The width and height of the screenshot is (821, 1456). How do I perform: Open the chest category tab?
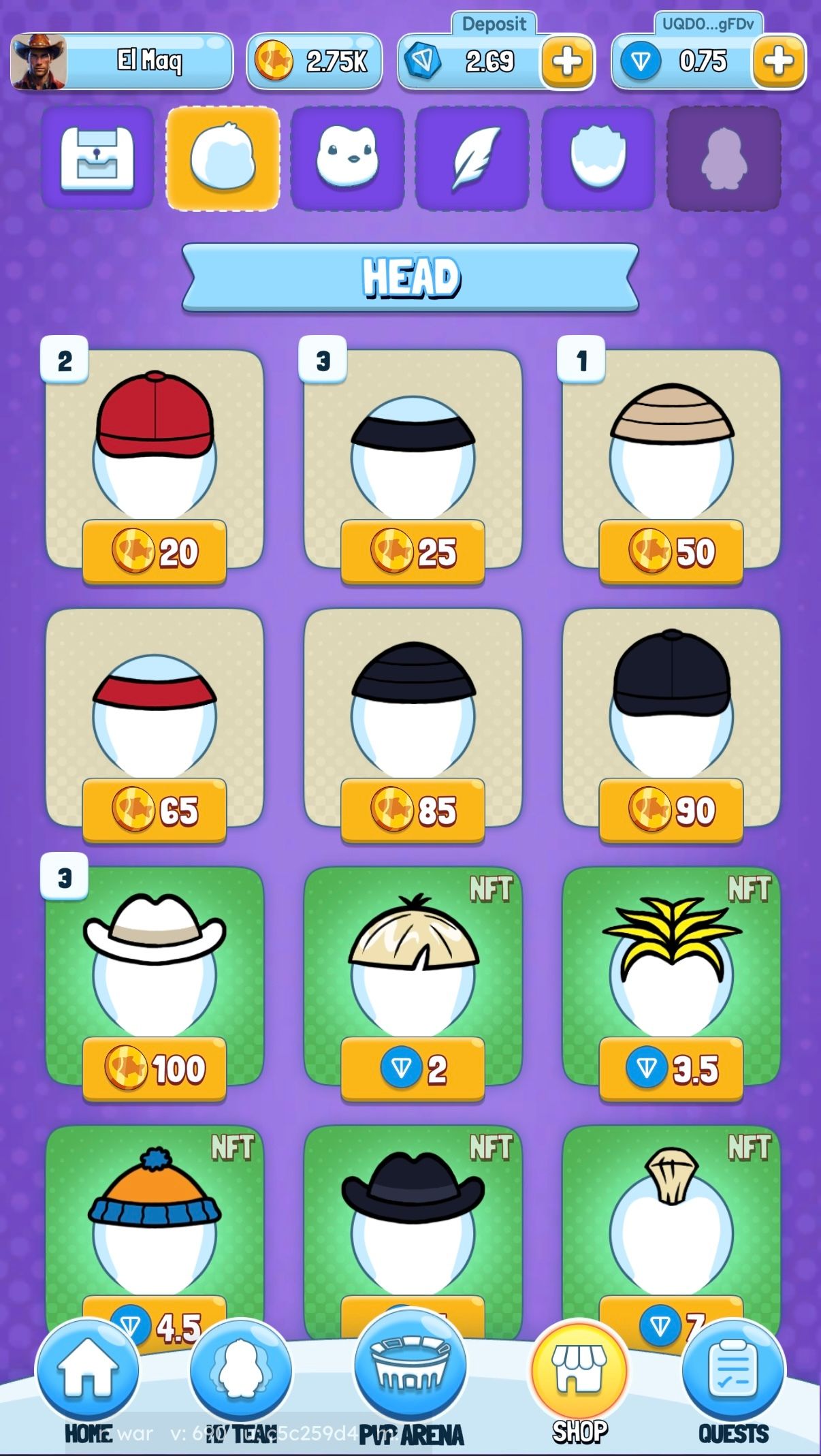97,158
